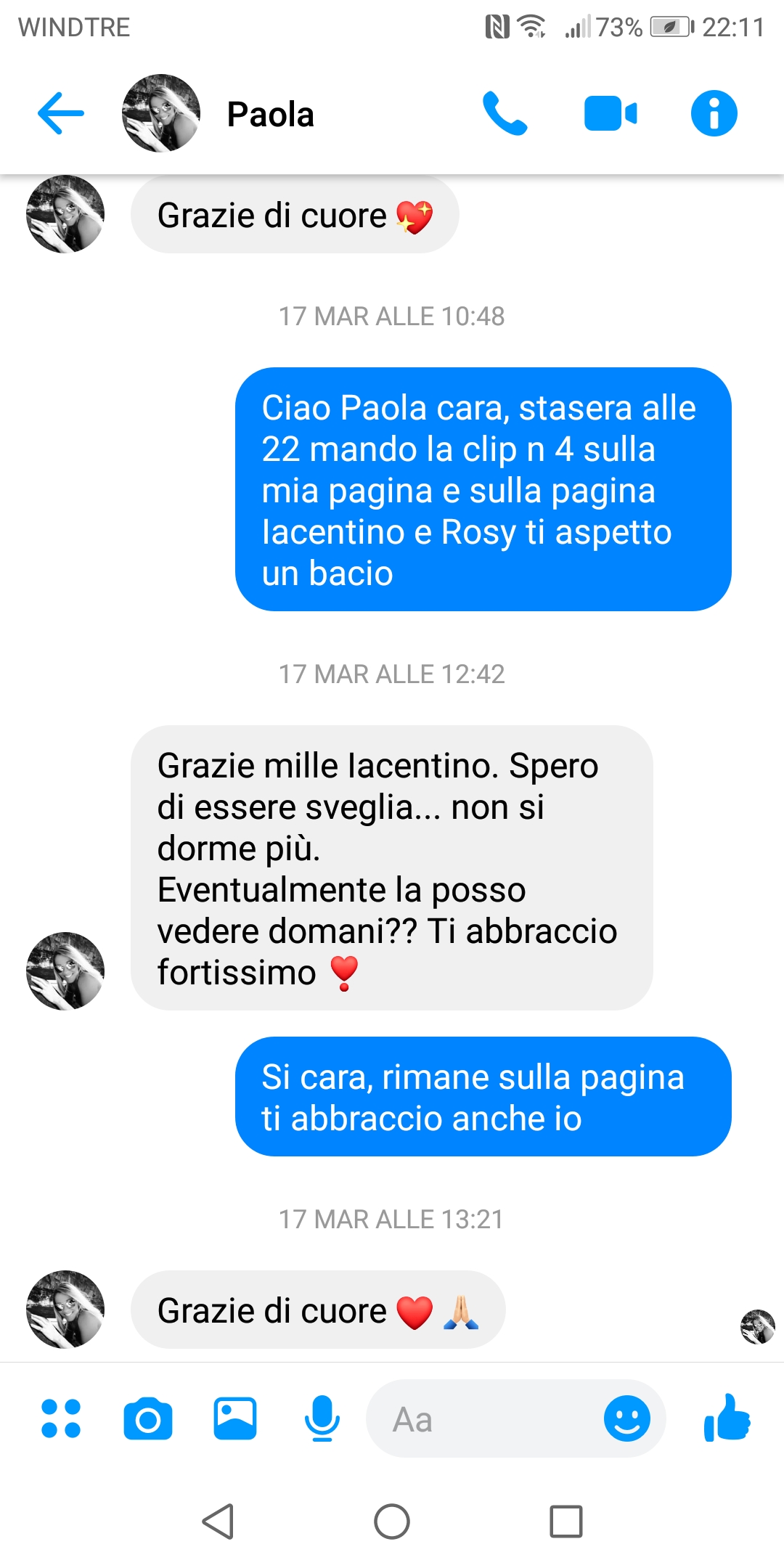The height and width of the screenshot is (1568, 784).
Task: Open Paola's profile from header name
Action: pos(270,115)
